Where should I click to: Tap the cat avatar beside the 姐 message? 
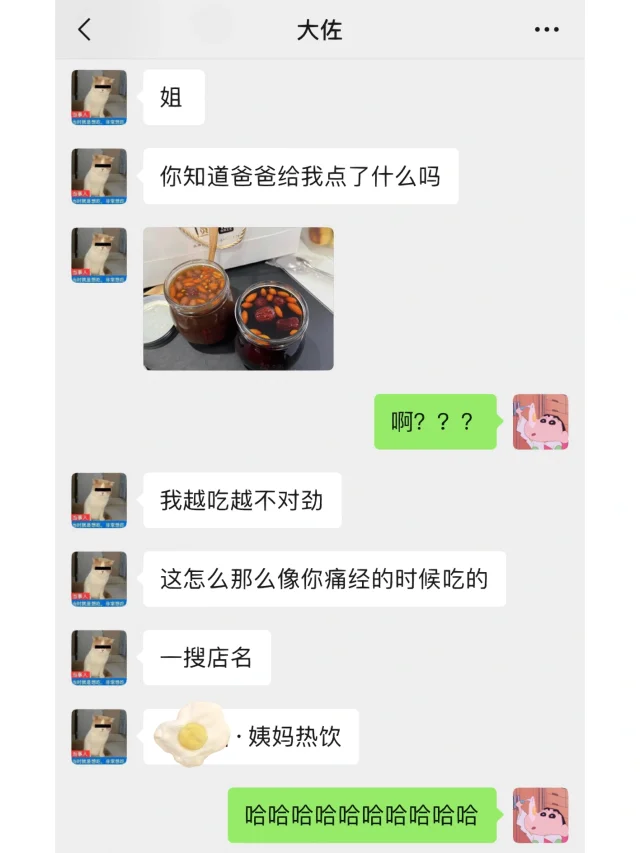[99, 97]
